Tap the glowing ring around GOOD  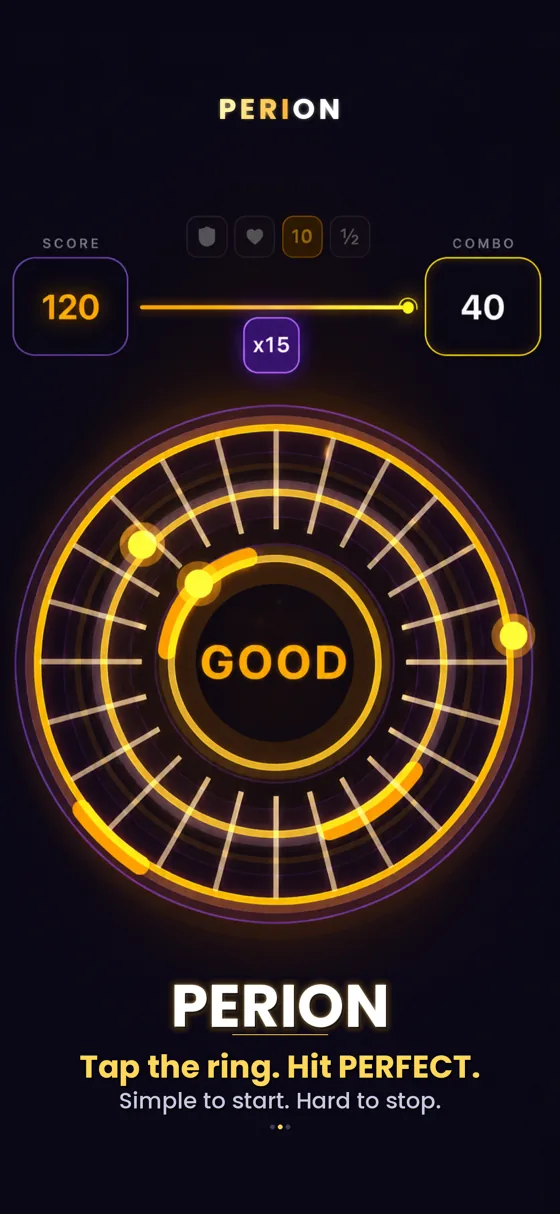(x=274, y=663)
